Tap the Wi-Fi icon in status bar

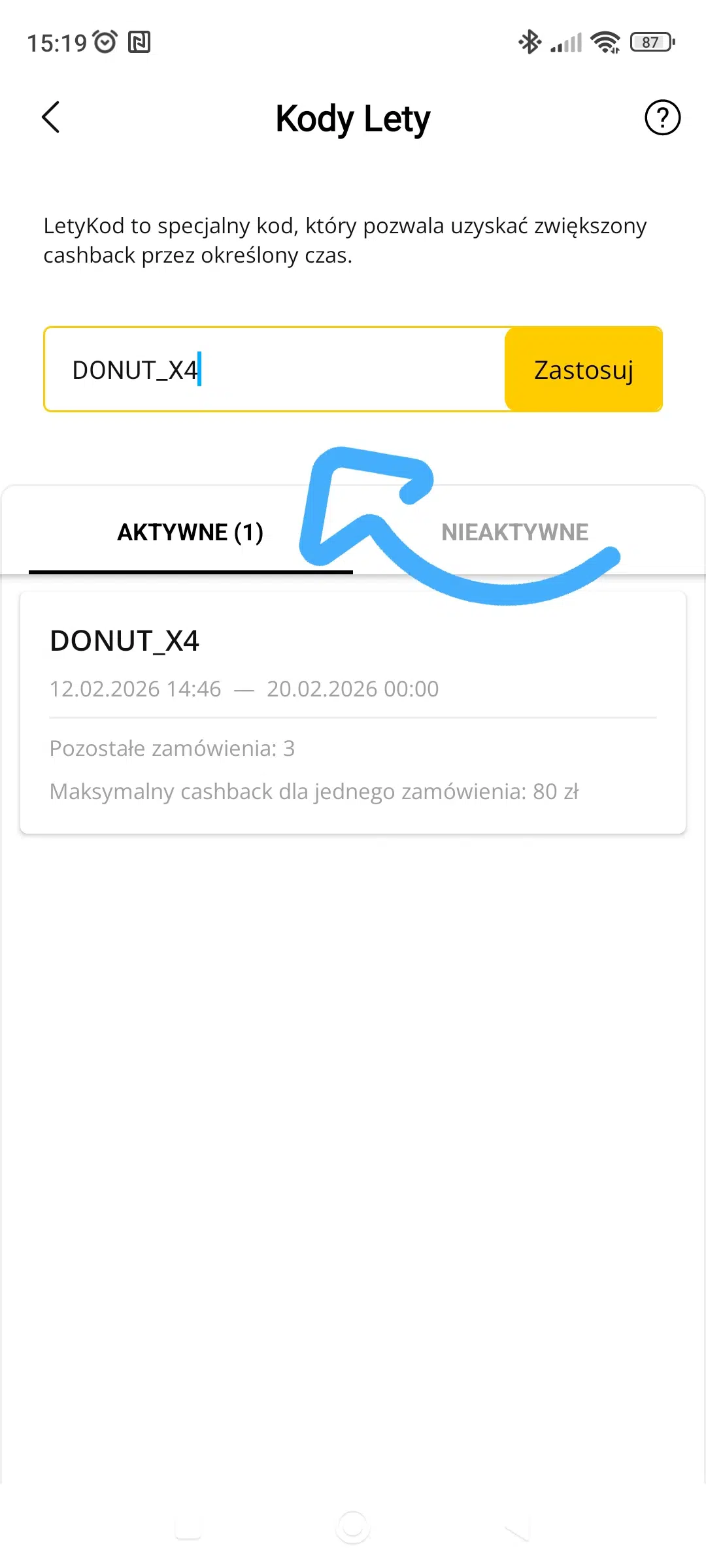coord(605,42)
